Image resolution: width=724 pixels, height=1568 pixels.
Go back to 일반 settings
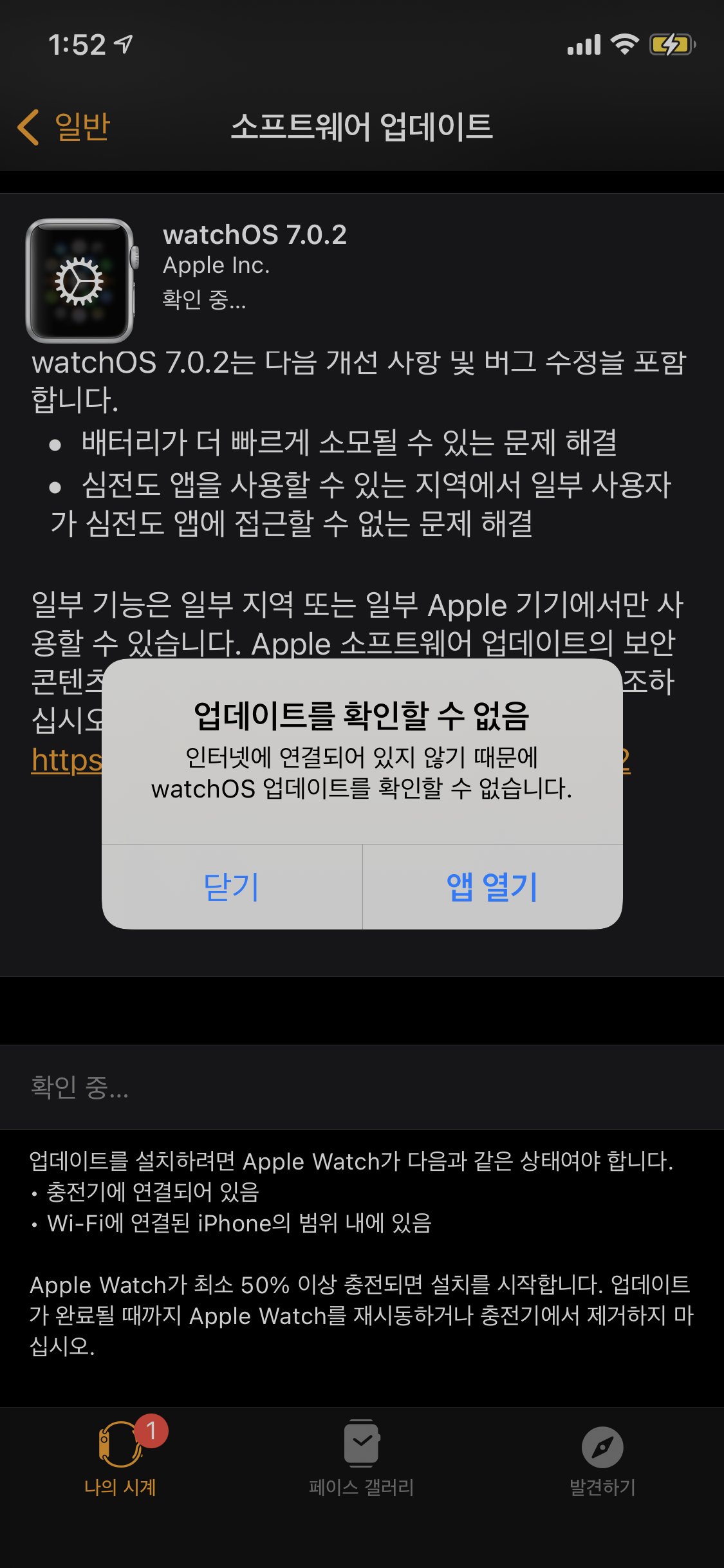click(x=64, y=127)
